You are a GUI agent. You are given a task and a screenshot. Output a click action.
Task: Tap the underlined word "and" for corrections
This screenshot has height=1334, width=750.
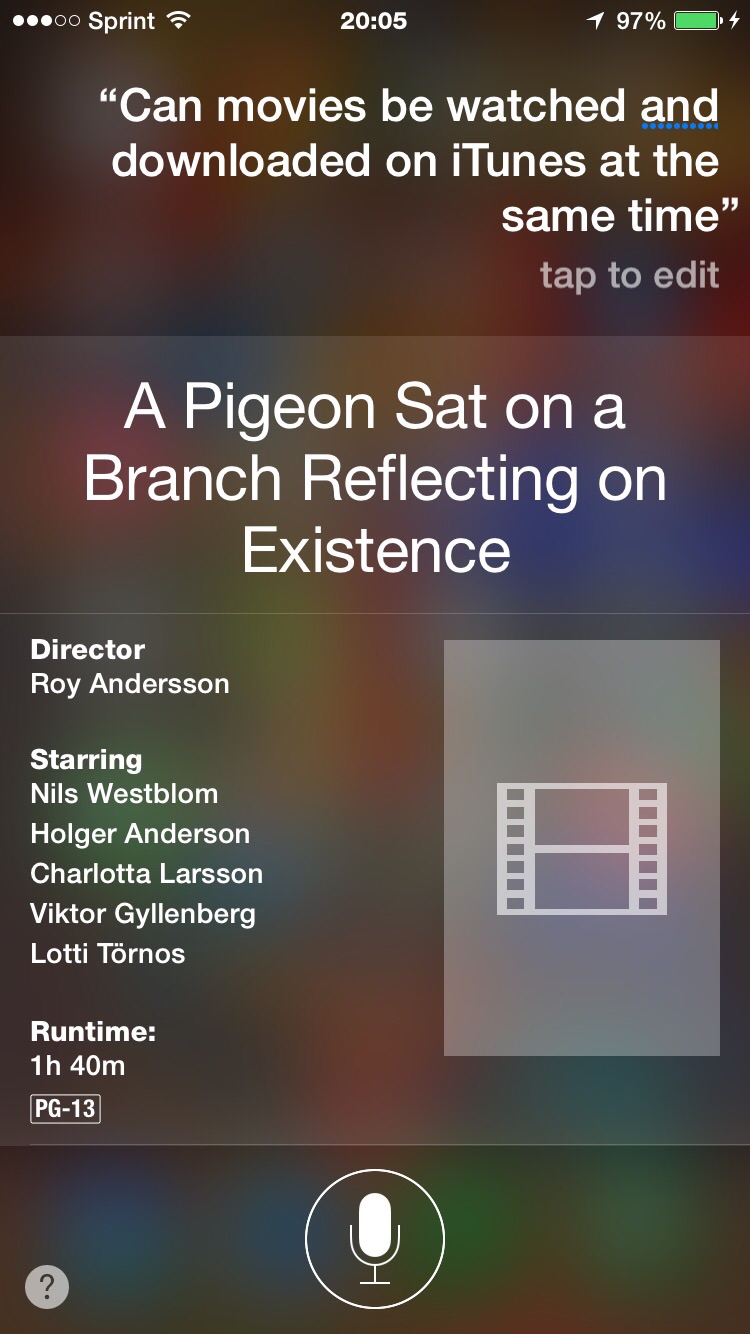pyautogui.click(x=679, y=107)
